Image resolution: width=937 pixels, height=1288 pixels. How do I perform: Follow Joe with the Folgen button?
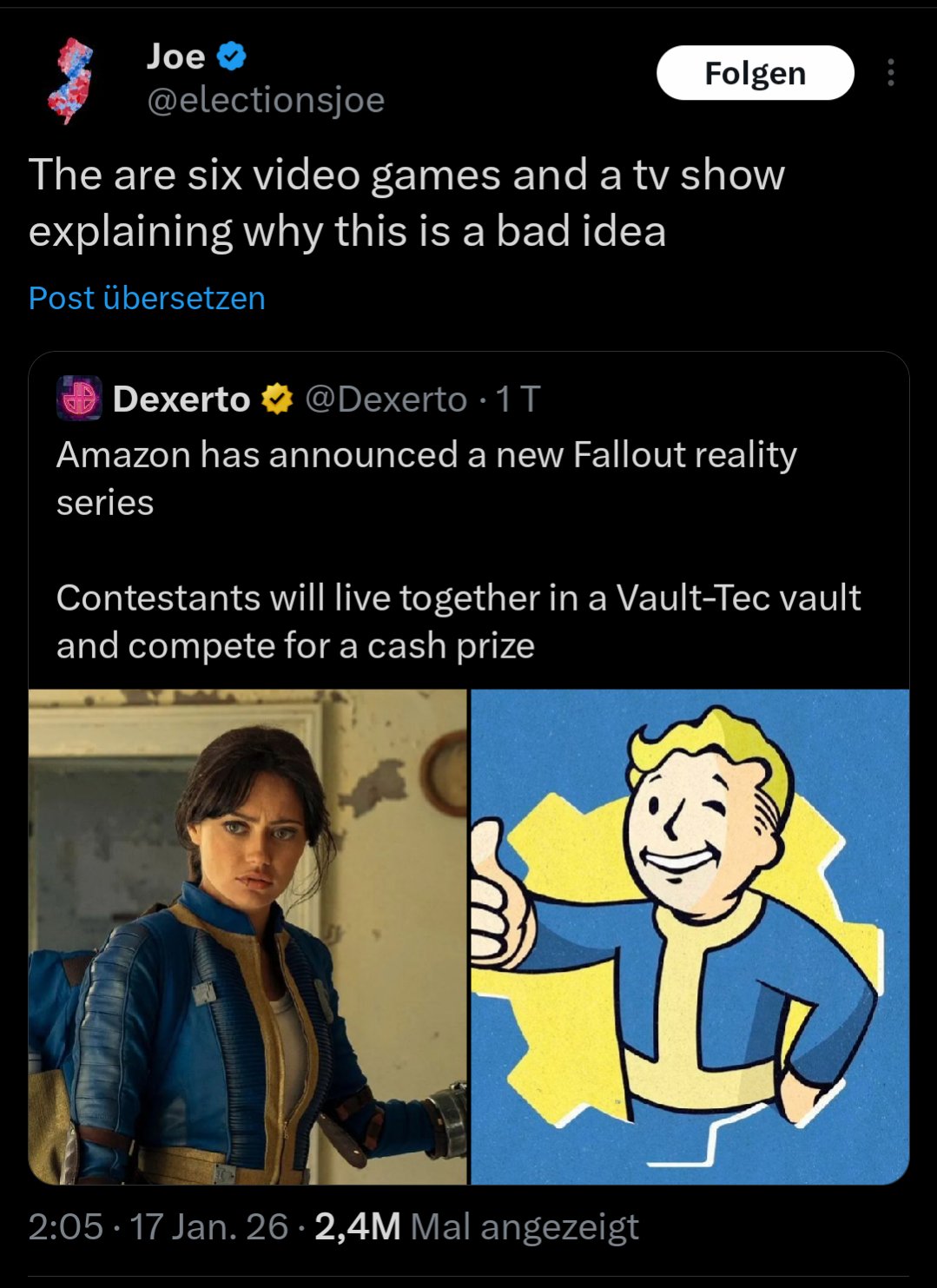pos(755,74)
